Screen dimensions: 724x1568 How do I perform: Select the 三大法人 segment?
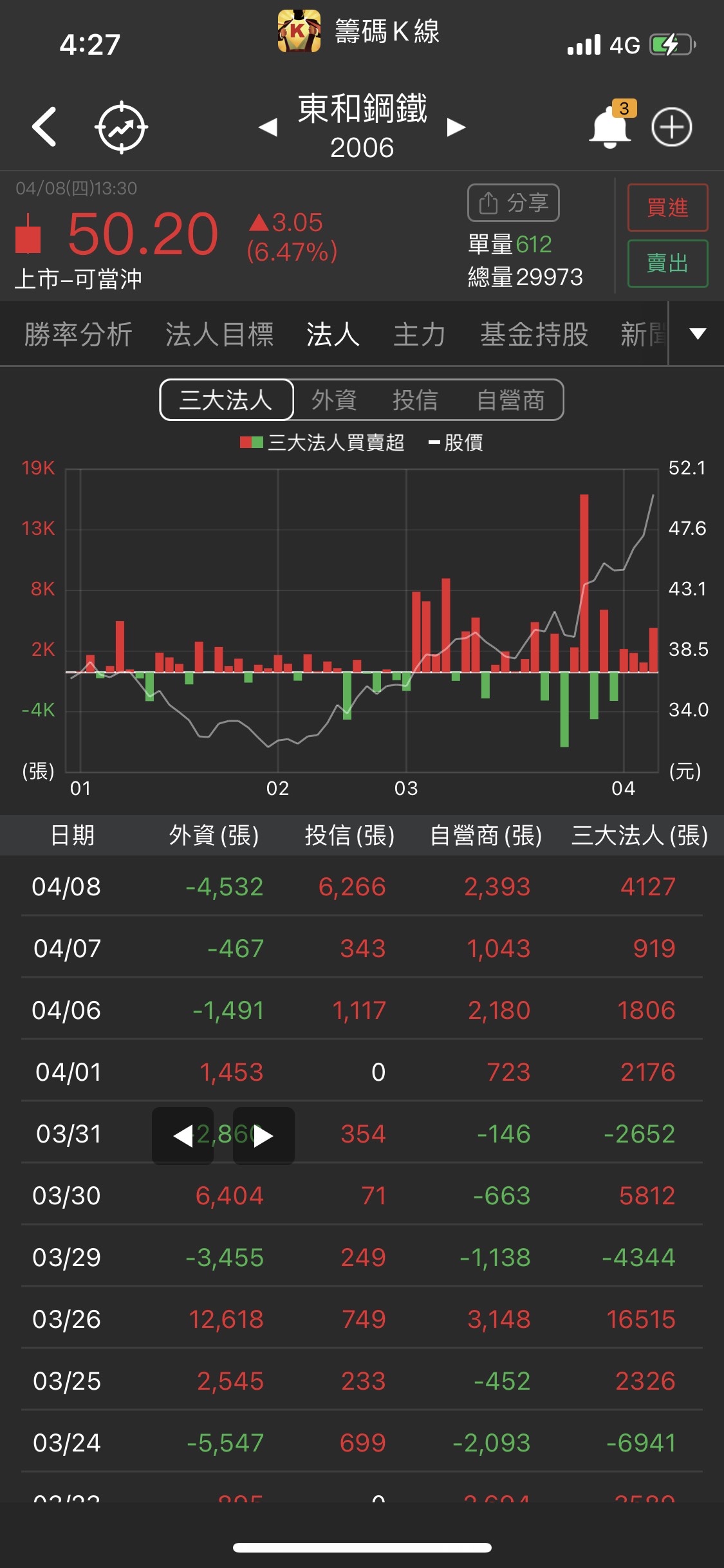coord(226,400)
